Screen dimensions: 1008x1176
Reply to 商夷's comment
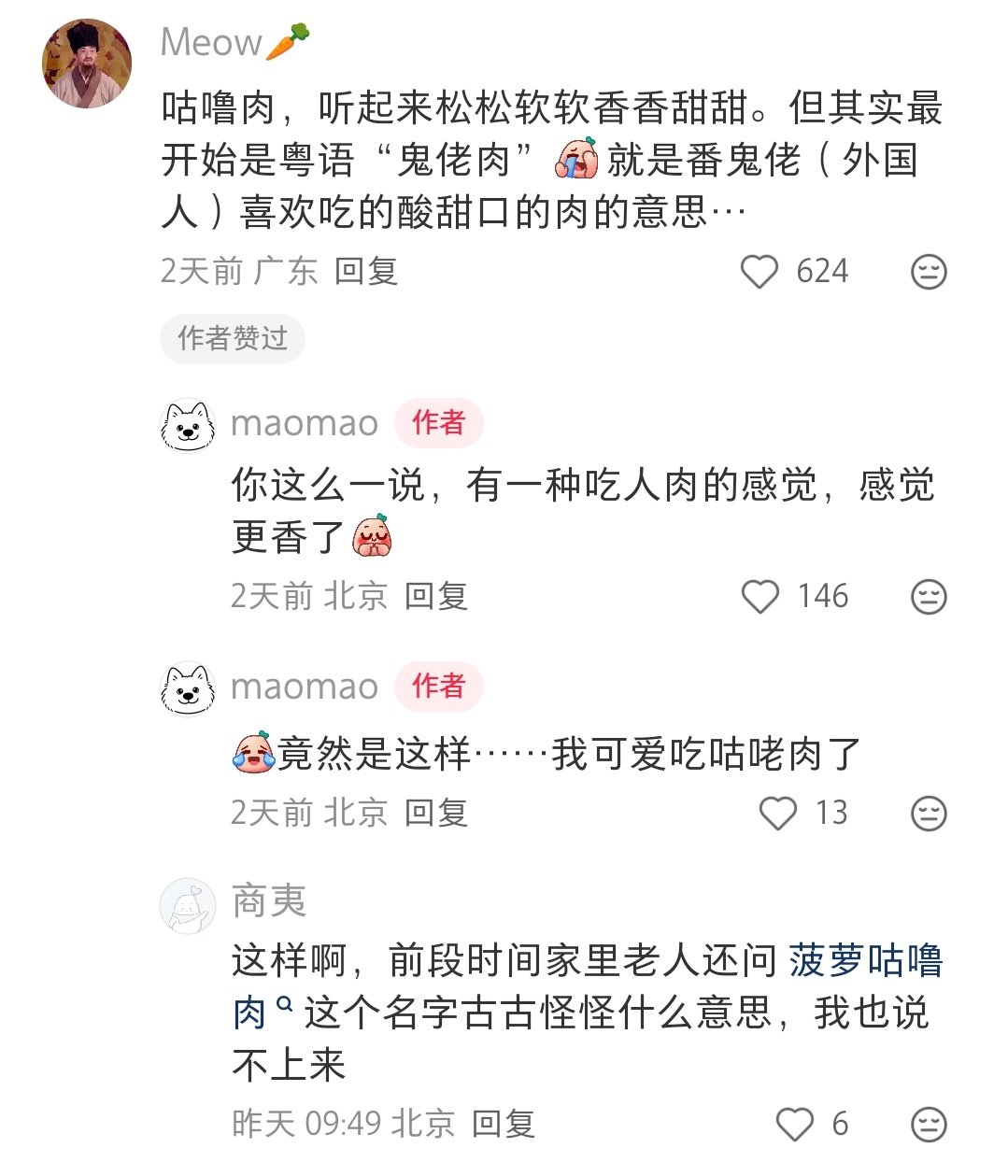[x=503, y=1124]
